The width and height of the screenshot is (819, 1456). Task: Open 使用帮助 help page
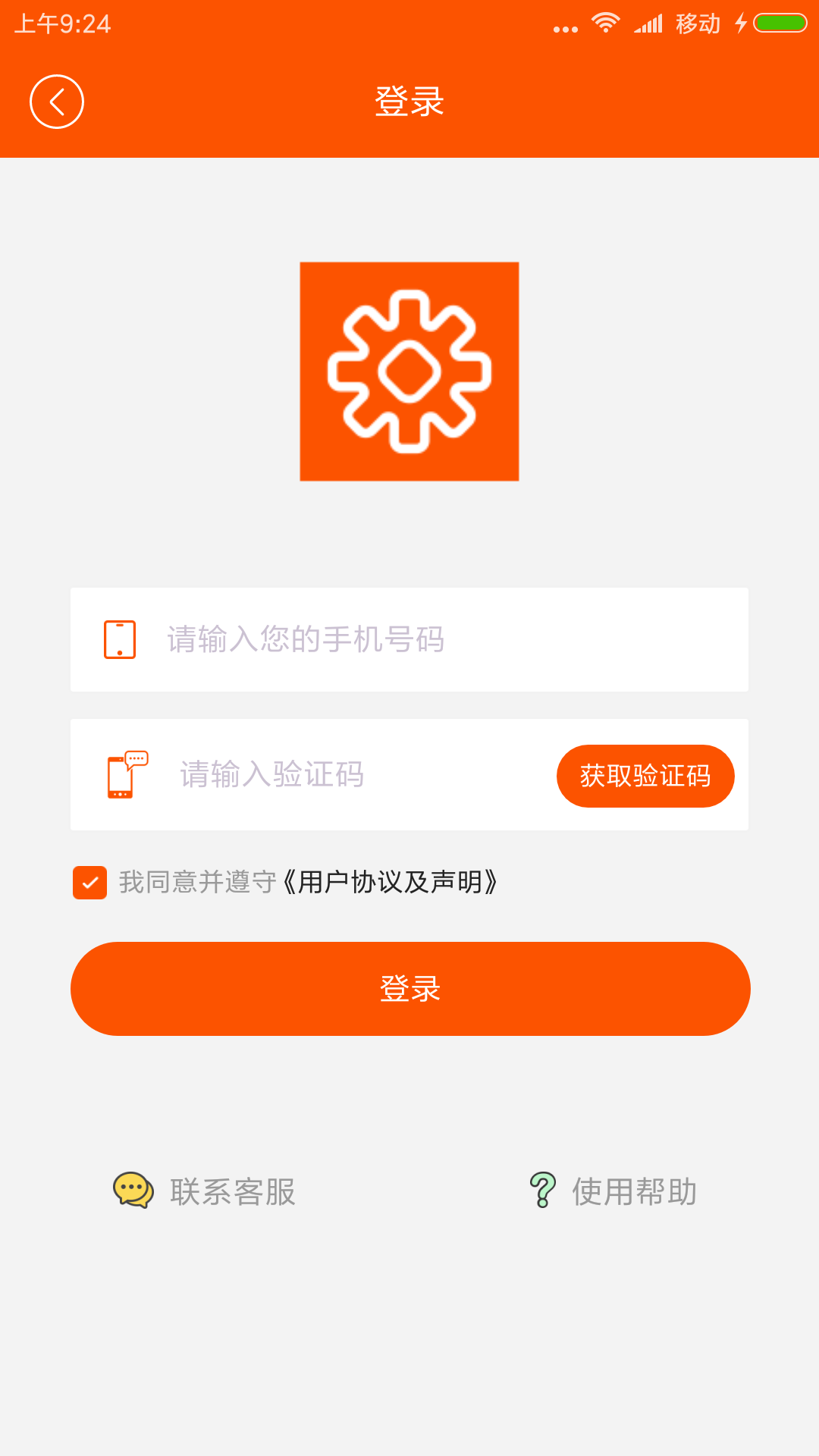pyautogui.click(x=613, y=1191)
